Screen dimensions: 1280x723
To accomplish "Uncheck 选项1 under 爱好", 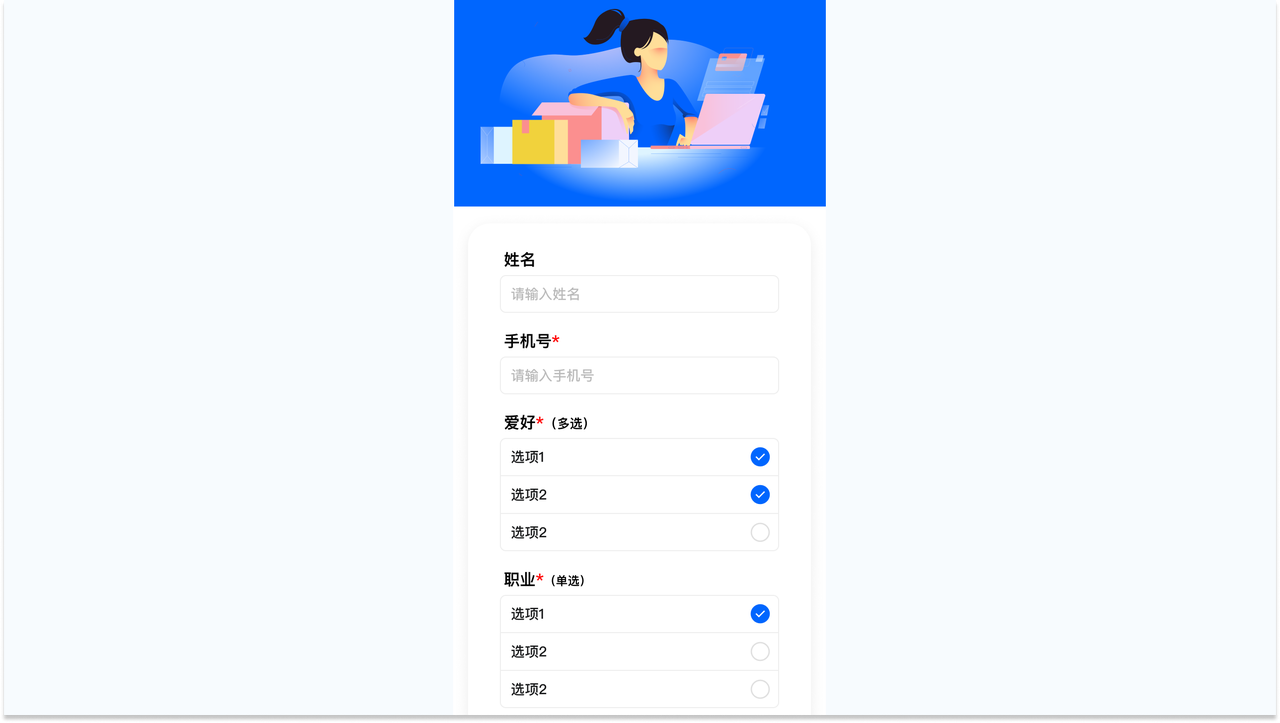I will click(759, 457).
